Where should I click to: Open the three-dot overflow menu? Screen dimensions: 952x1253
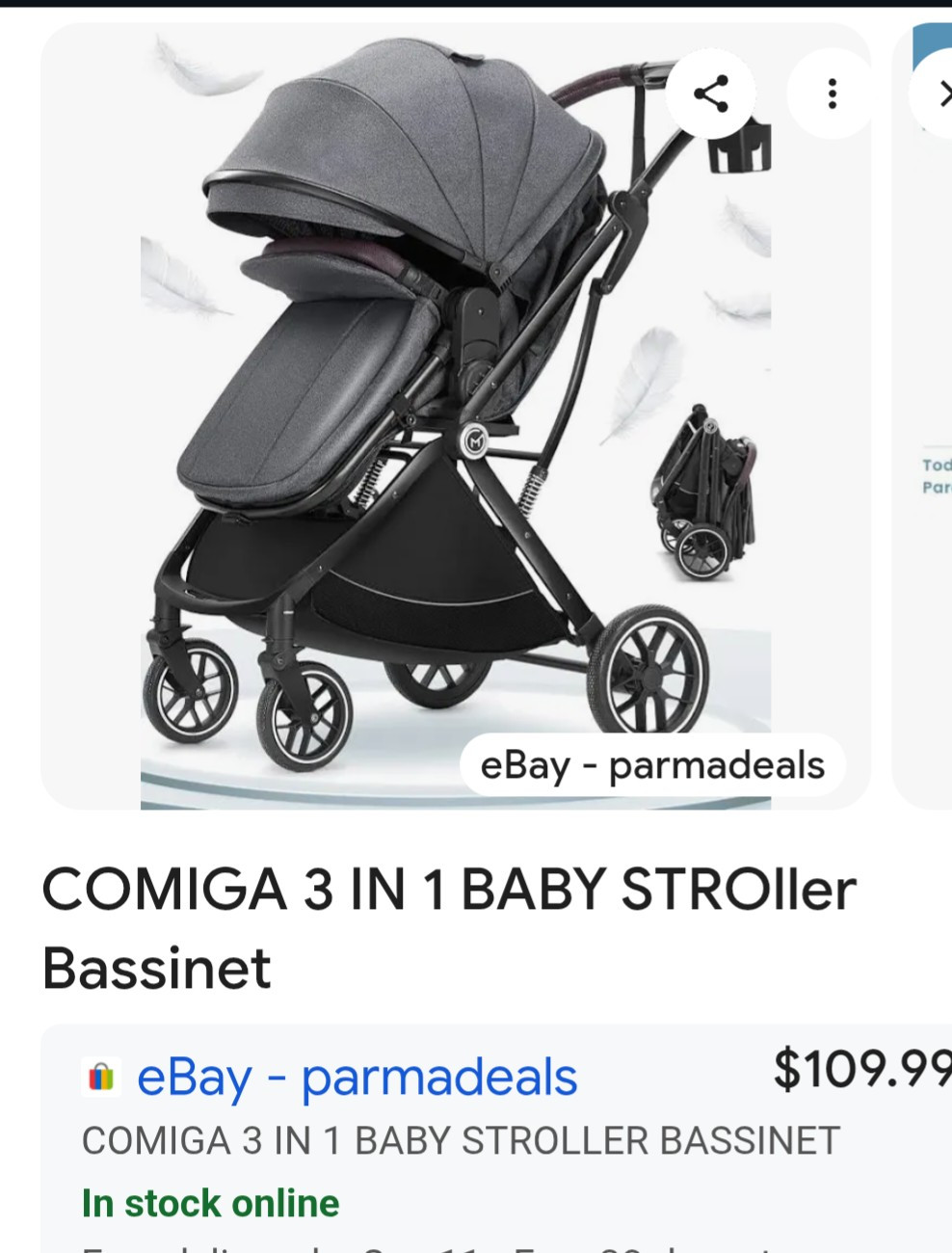pyautogui.click(x=833, y=94)
